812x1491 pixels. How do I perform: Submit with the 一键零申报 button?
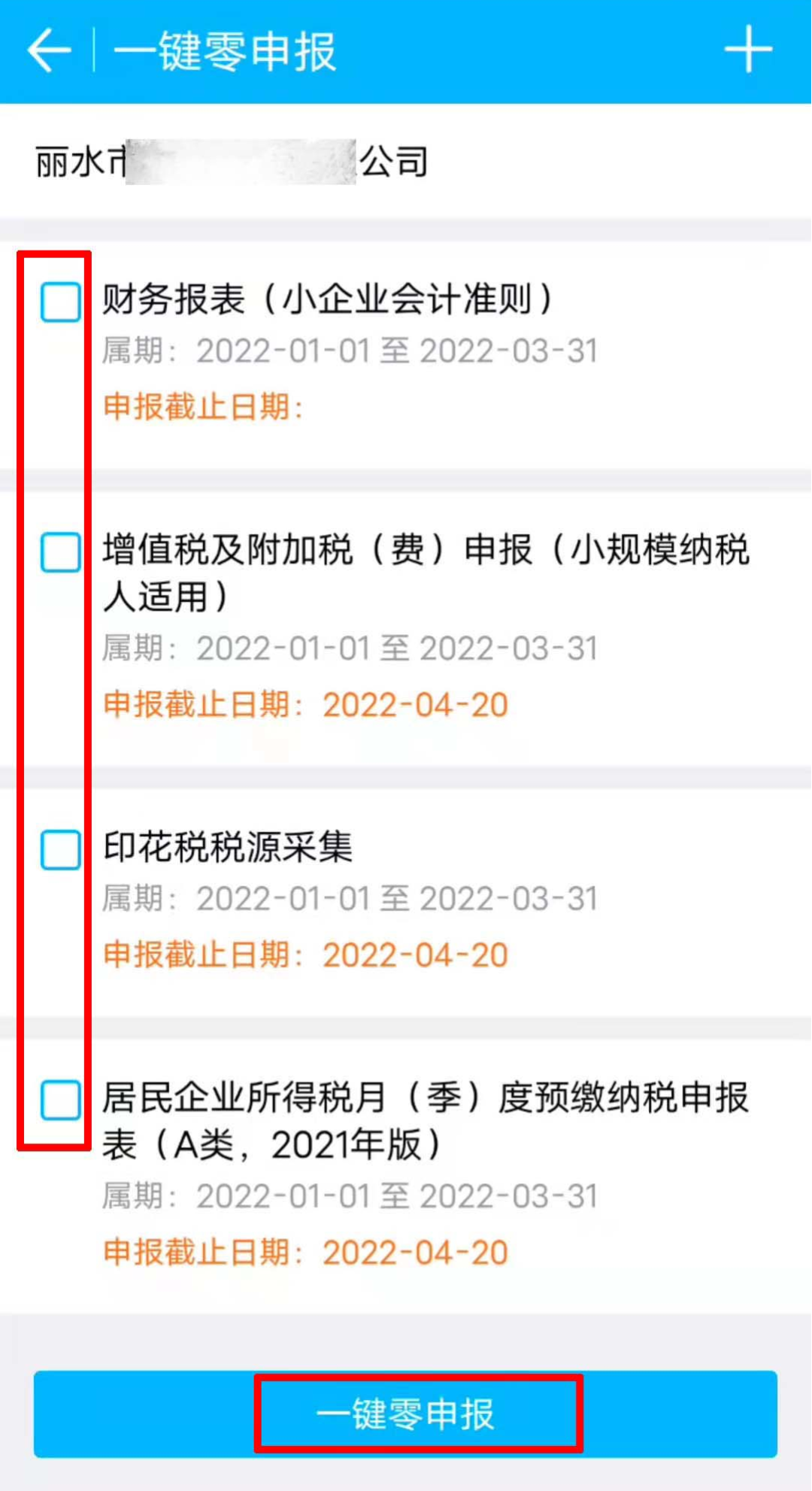click(x=405, y=1414)
